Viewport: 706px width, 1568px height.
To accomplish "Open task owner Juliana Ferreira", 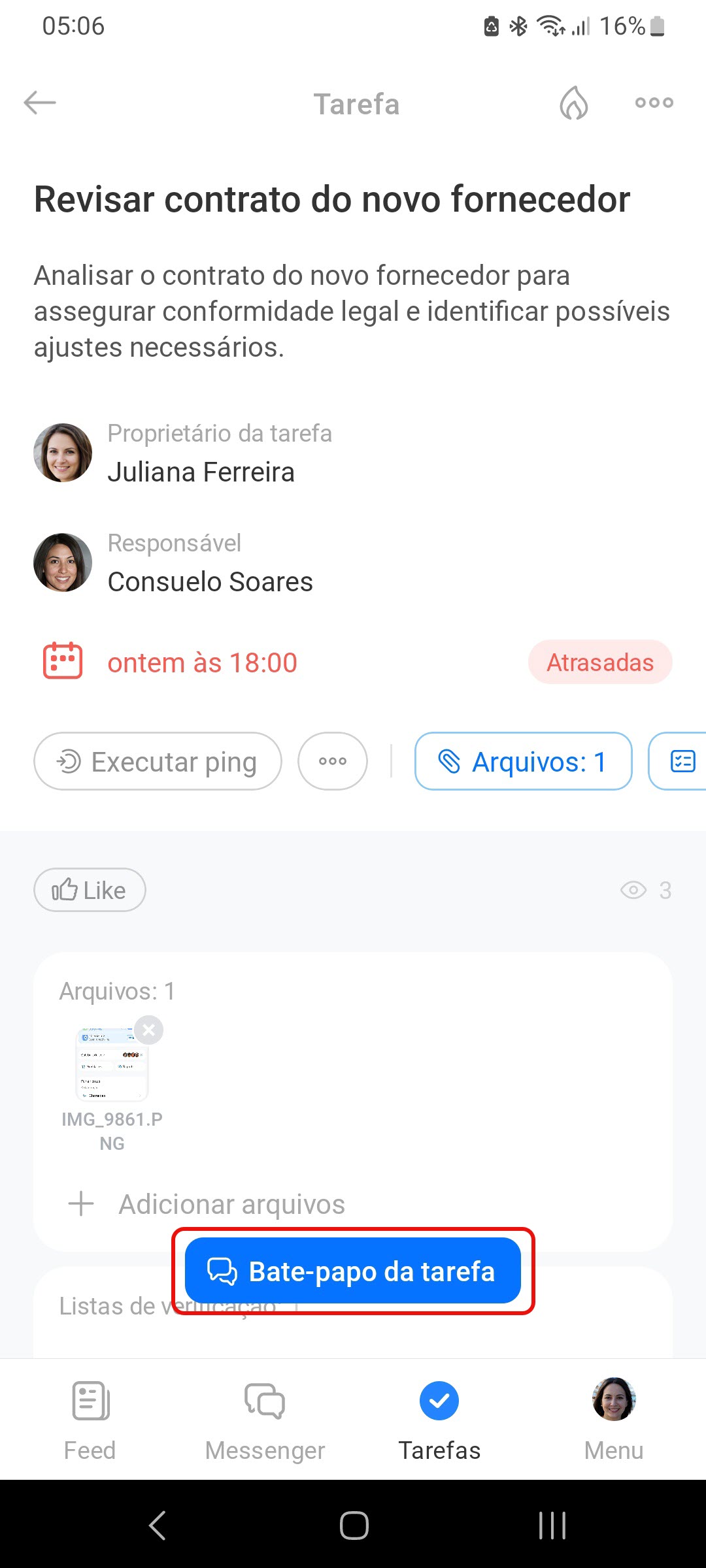I will click(200, 472).
